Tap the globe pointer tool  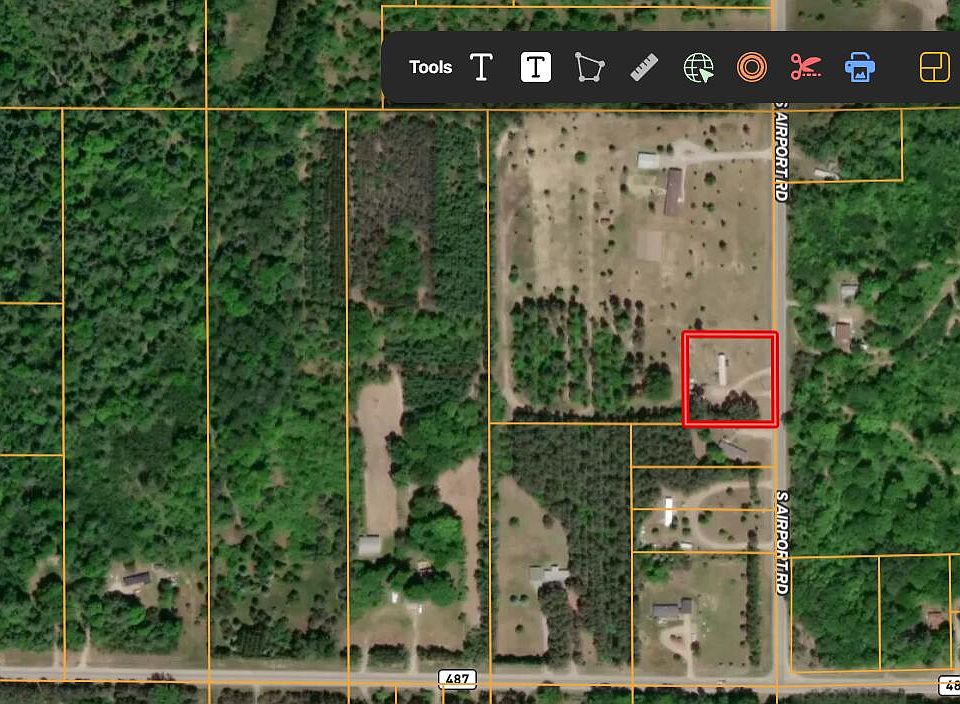(x=698, y=67)
